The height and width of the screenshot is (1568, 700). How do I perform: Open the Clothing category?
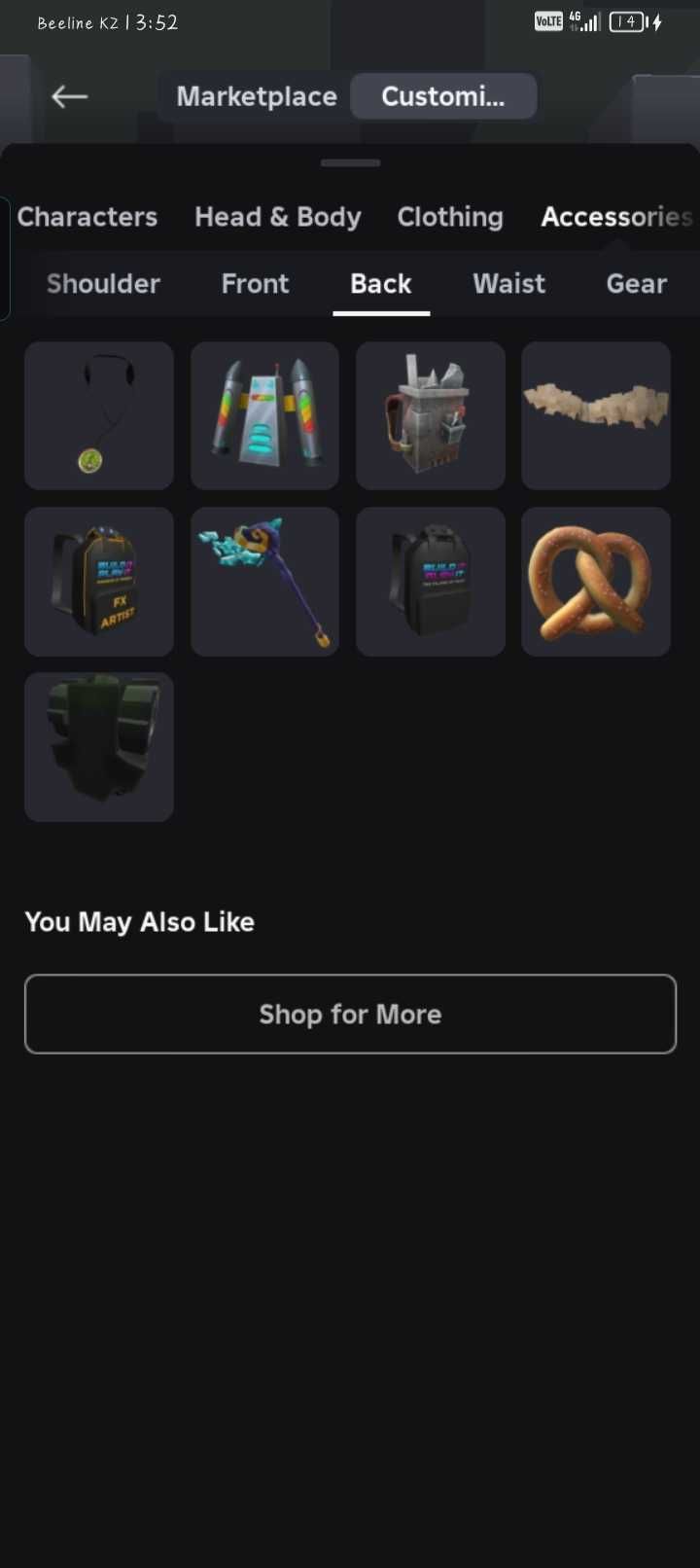tap(450, 217)
